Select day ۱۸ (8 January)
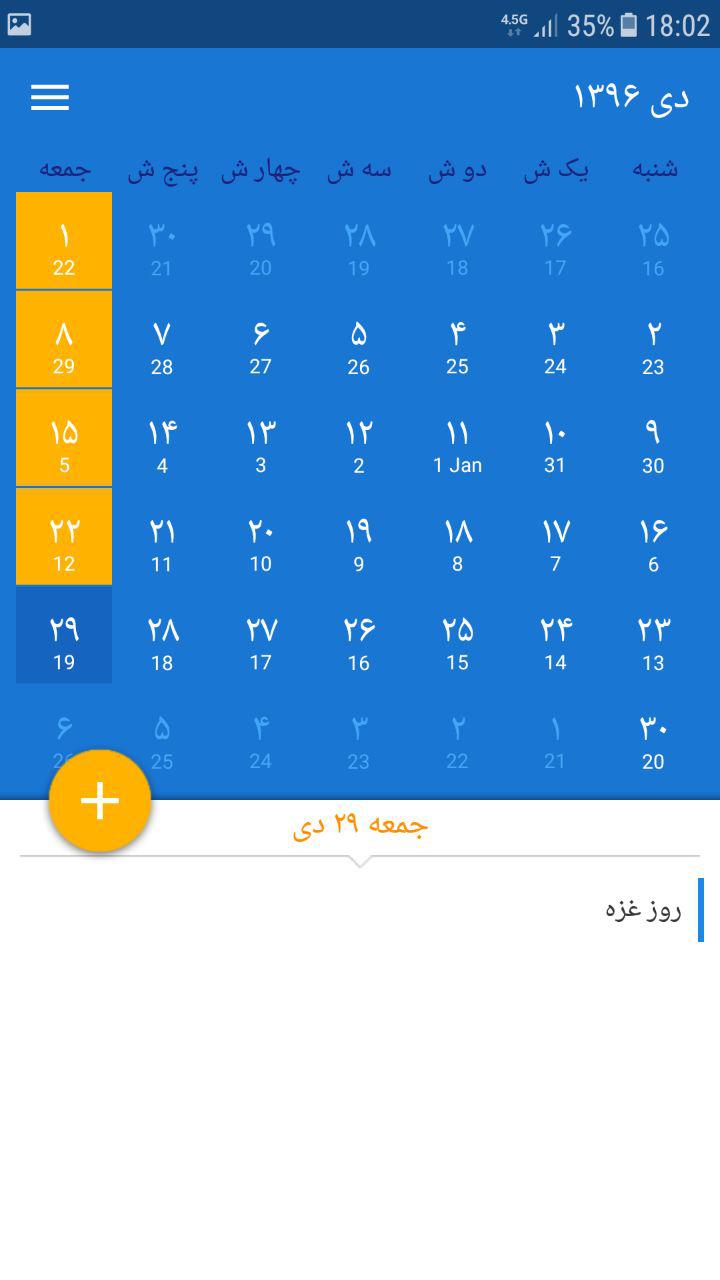Viewport: 720px width, 1280px height. [x=458, y=537]
